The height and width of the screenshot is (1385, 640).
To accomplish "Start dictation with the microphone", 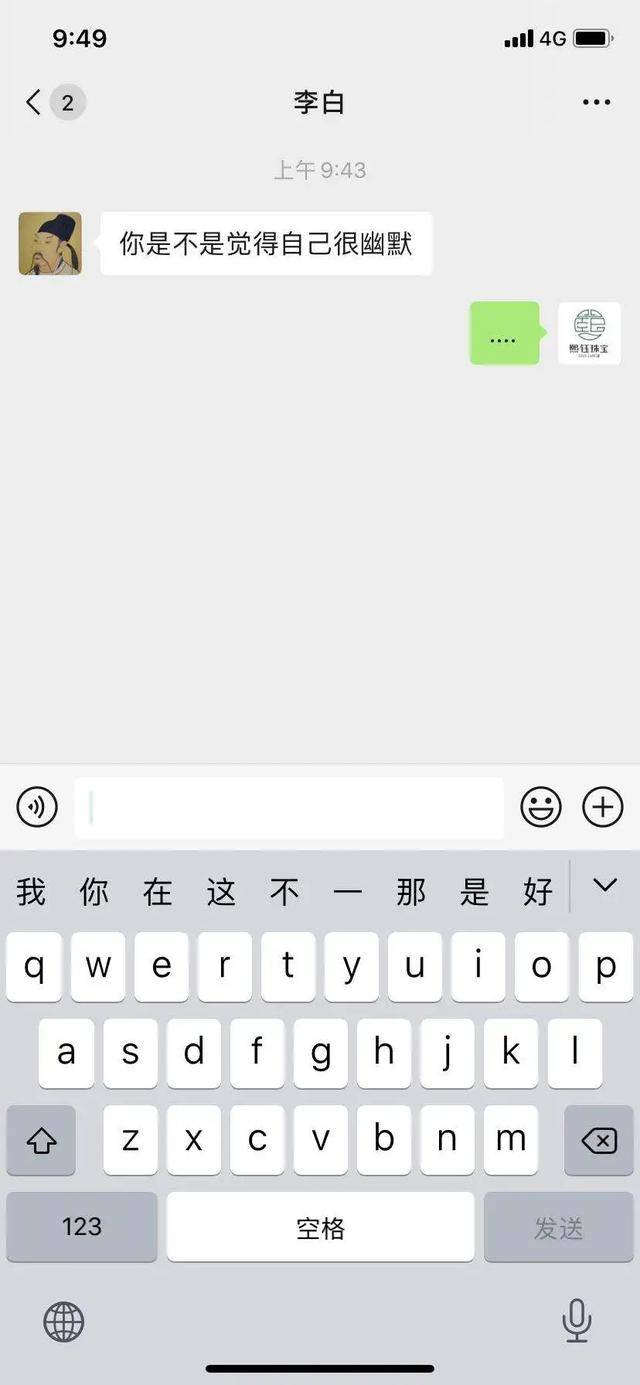I will point(576,1321).
